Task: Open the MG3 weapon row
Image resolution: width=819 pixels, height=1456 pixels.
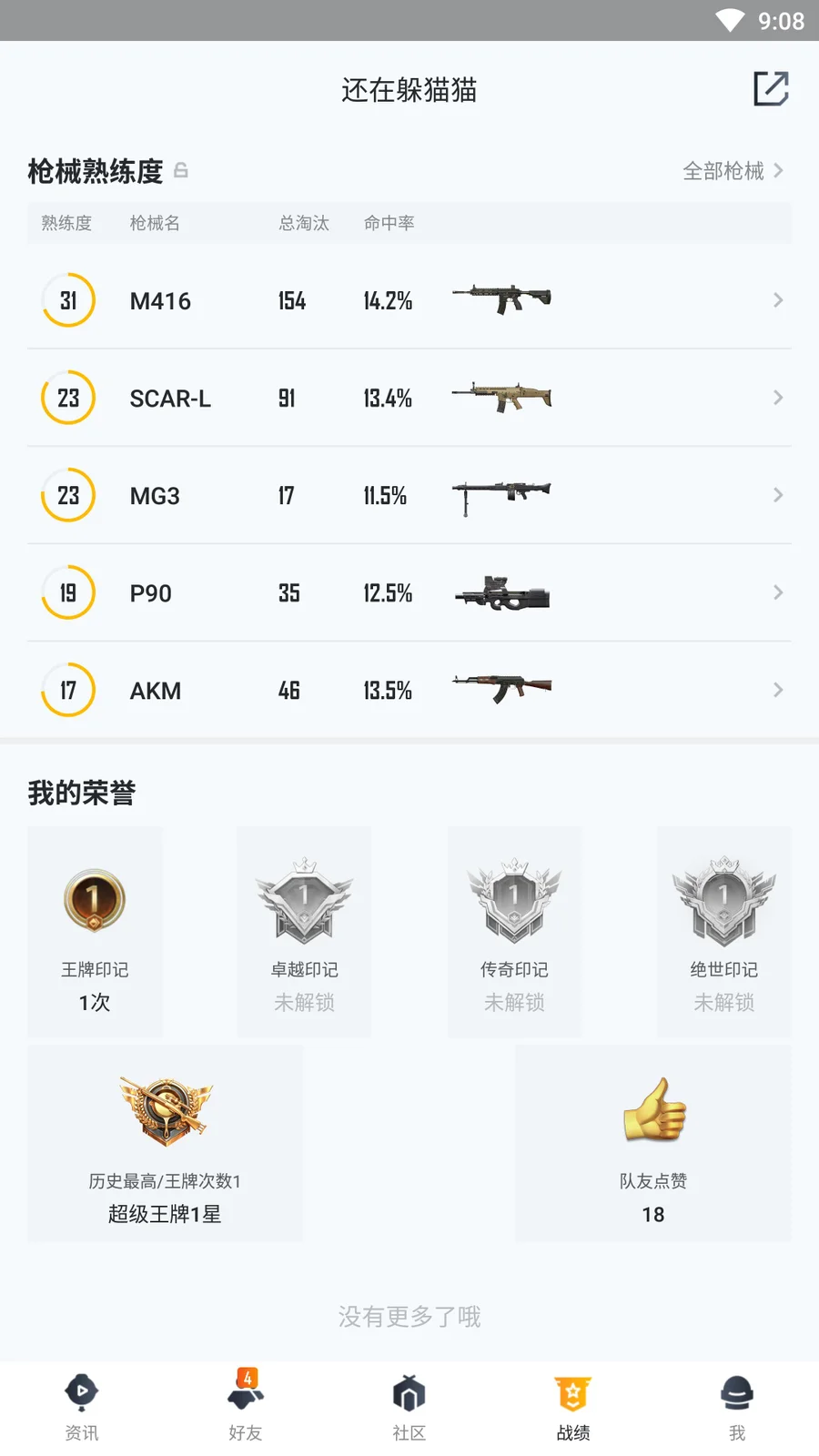Action: [x=409, y=495]
